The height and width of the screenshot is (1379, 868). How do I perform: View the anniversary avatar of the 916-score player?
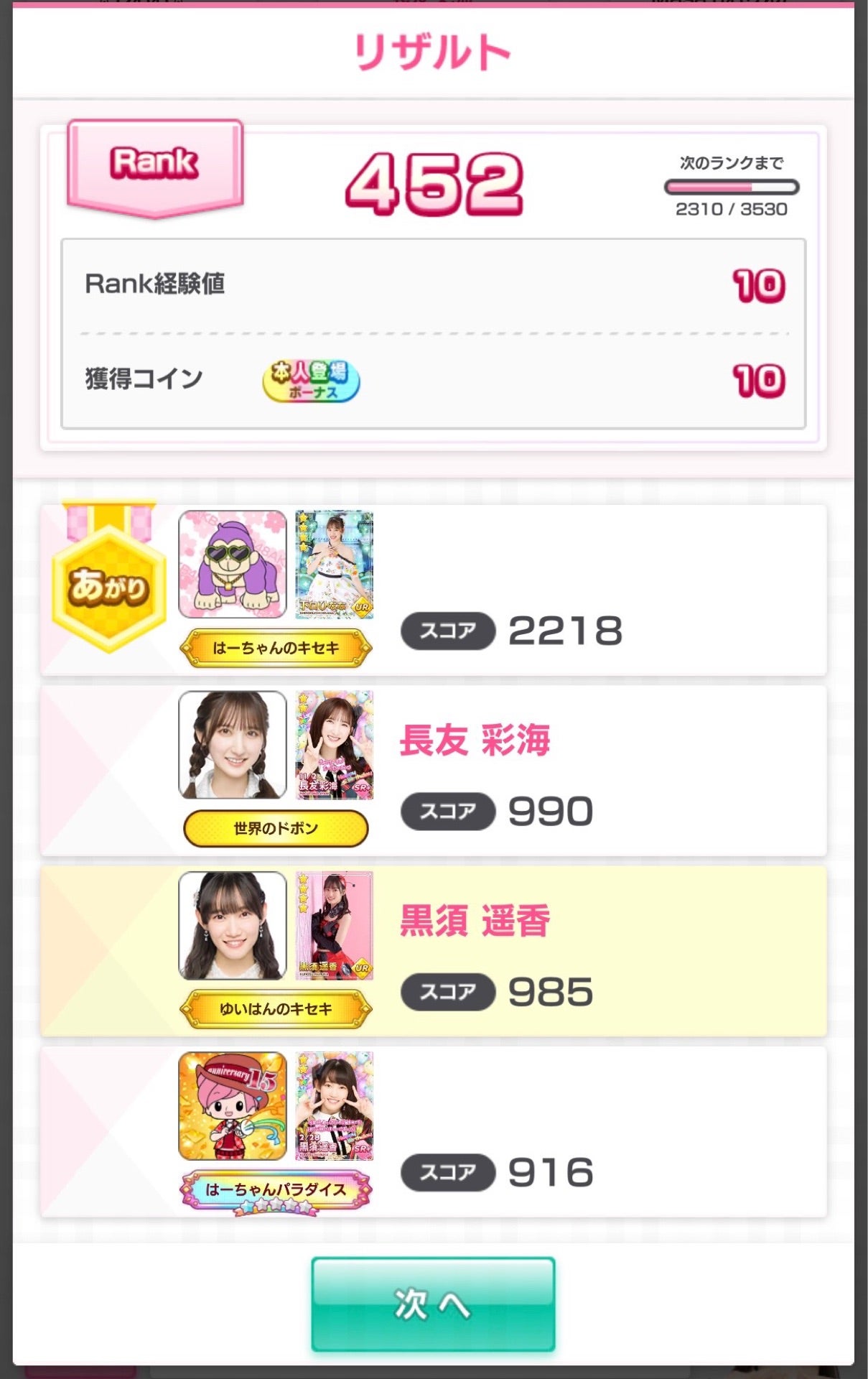click(233, 1106)
